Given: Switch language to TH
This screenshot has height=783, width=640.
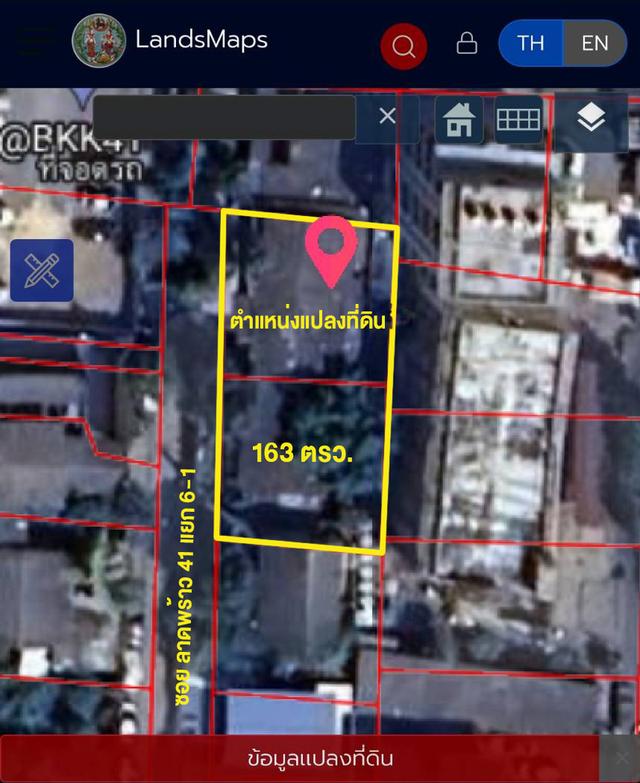Looking at the screenshot, I should click(531, 43).
